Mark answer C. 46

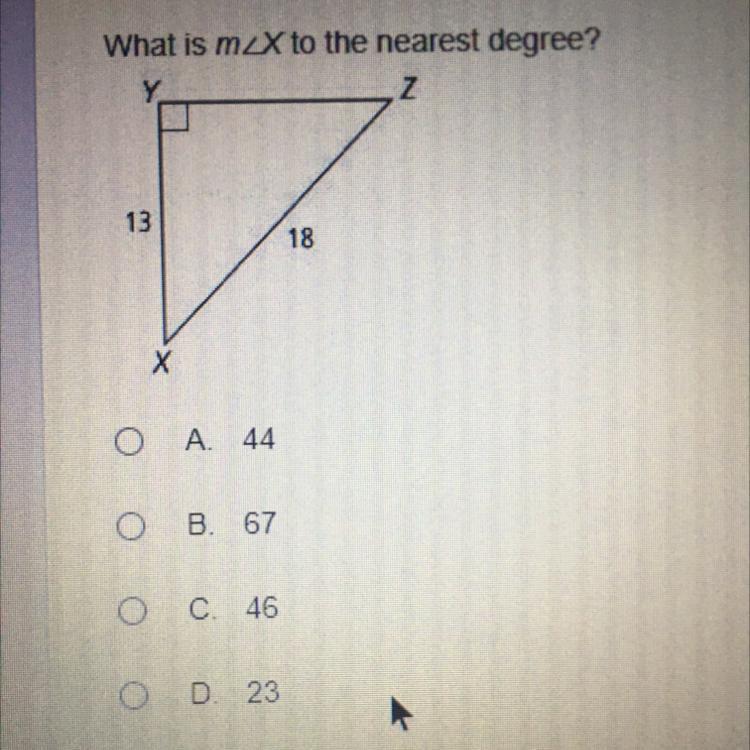click(127, 611)
